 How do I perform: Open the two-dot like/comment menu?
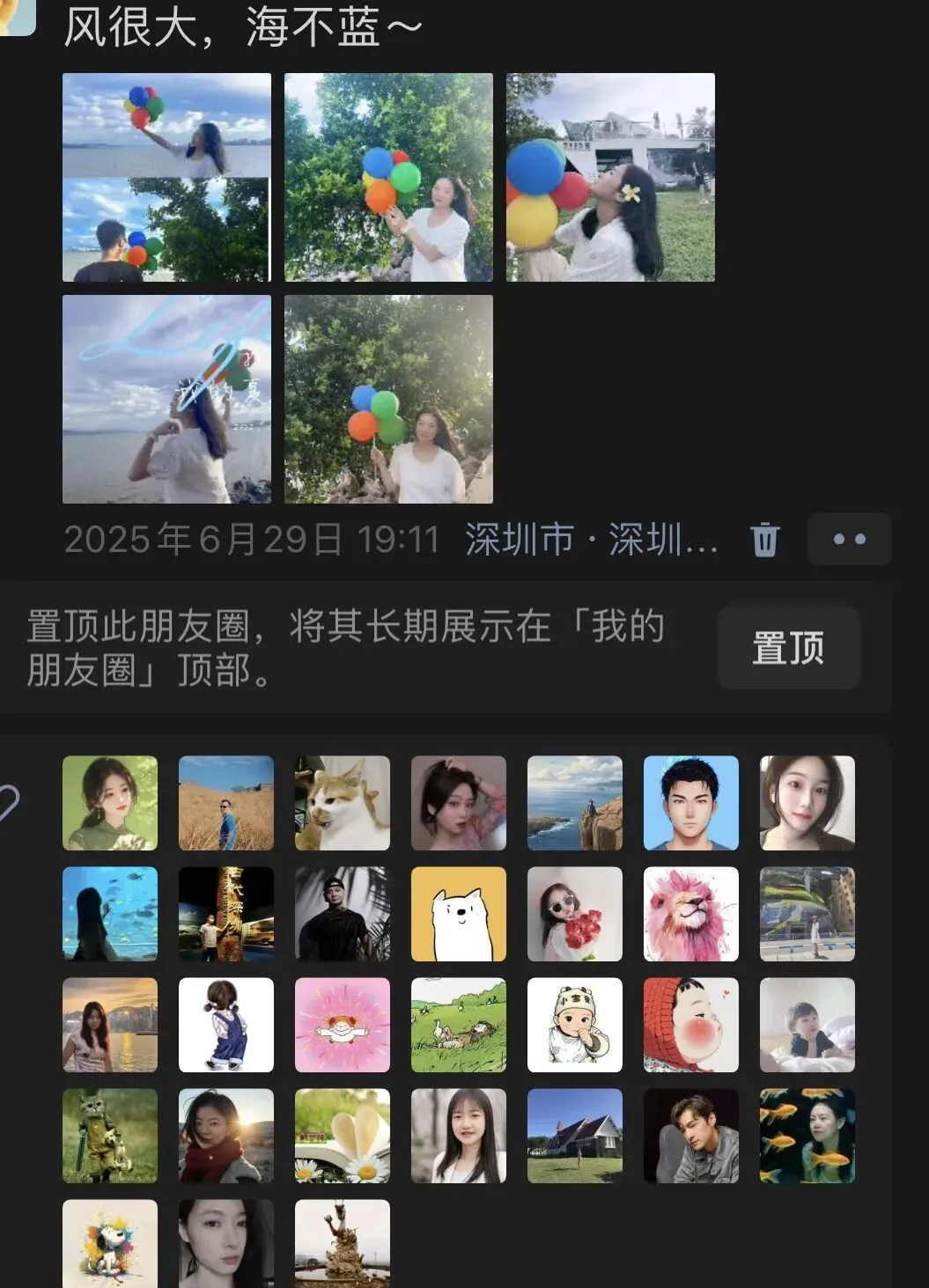(849, 539)
